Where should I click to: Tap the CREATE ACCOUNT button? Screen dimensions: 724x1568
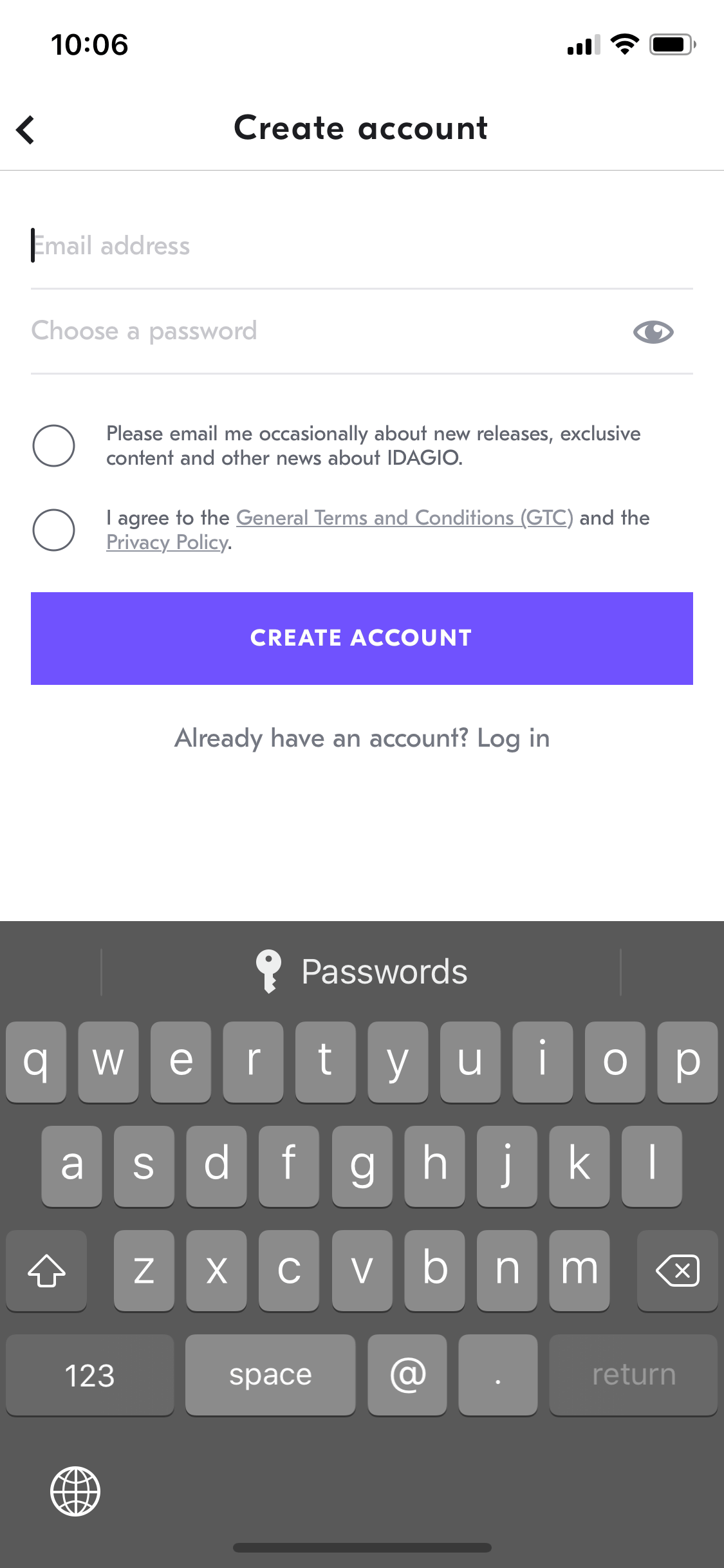click(x=362, y=638)
